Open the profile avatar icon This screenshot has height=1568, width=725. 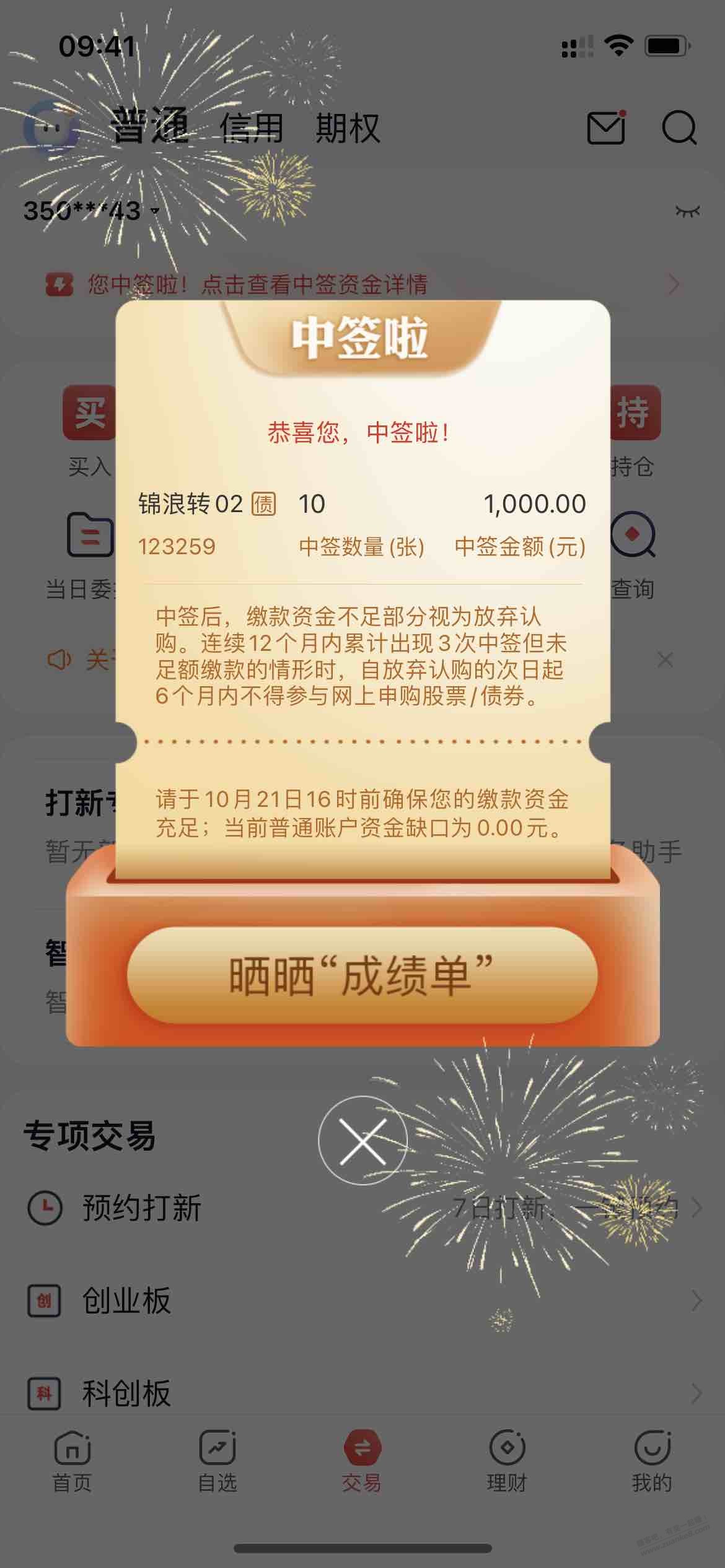[x=52, y=128]
